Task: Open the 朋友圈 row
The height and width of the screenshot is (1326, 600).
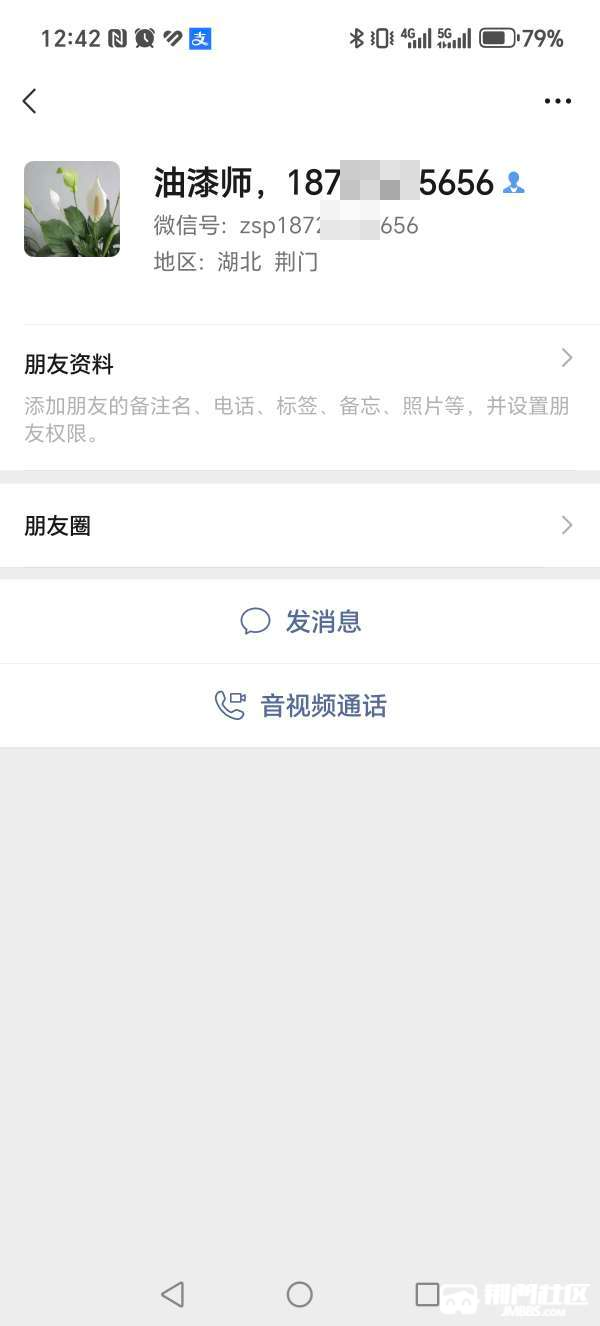Action: pyautogui.click(x=300, y=525)
